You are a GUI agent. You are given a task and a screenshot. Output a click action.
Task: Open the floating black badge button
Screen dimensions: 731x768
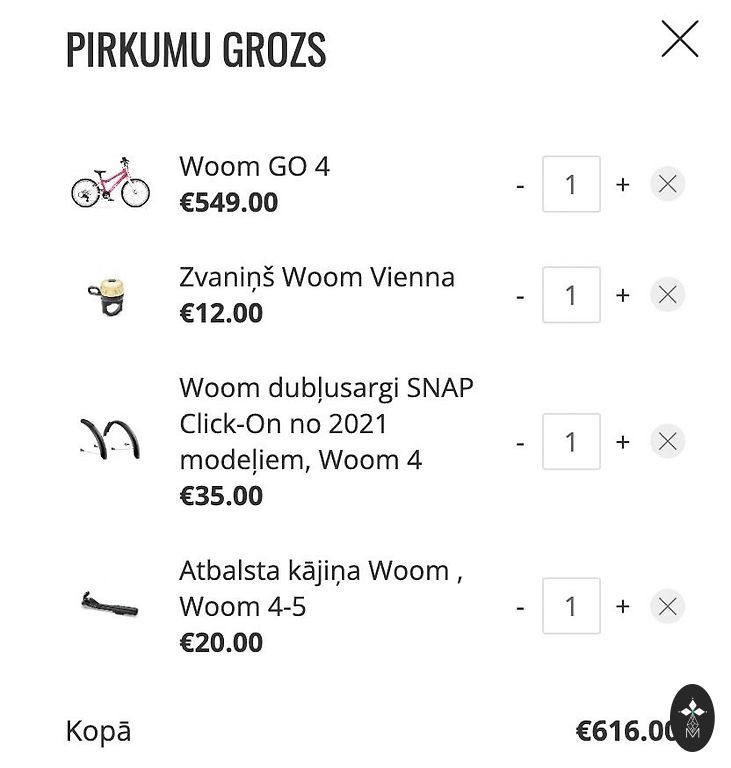[692, 716]
